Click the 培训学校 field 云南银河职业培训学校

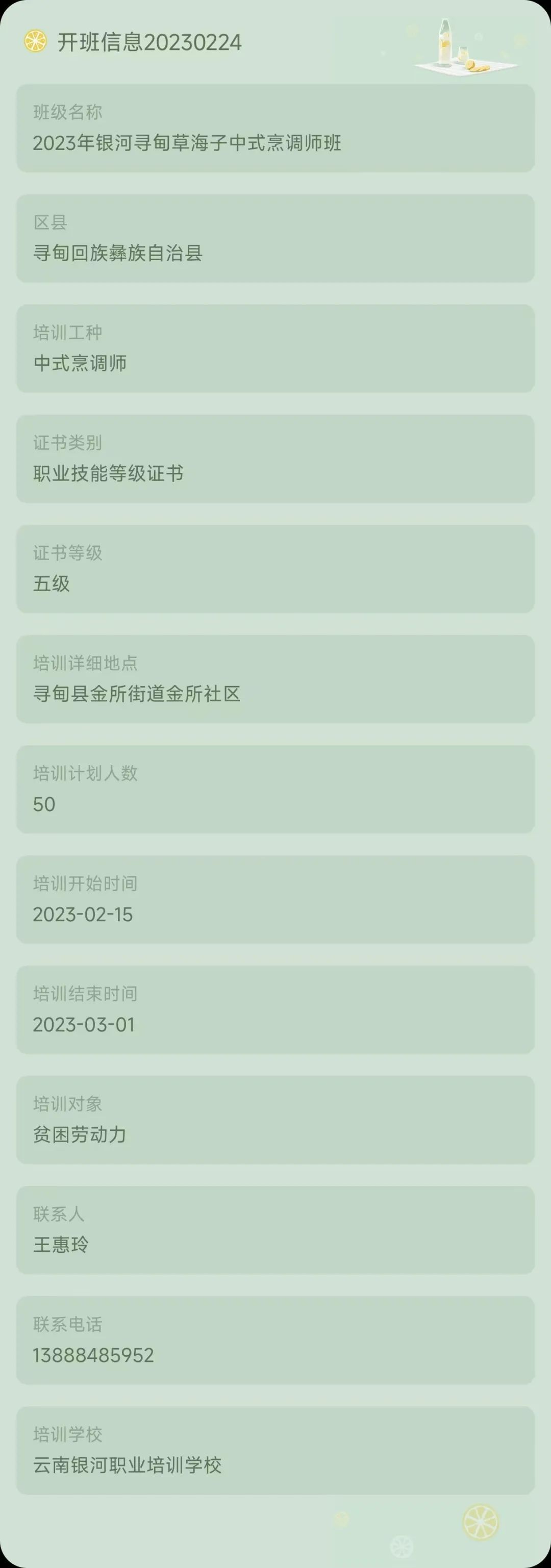pos(275,1451)
